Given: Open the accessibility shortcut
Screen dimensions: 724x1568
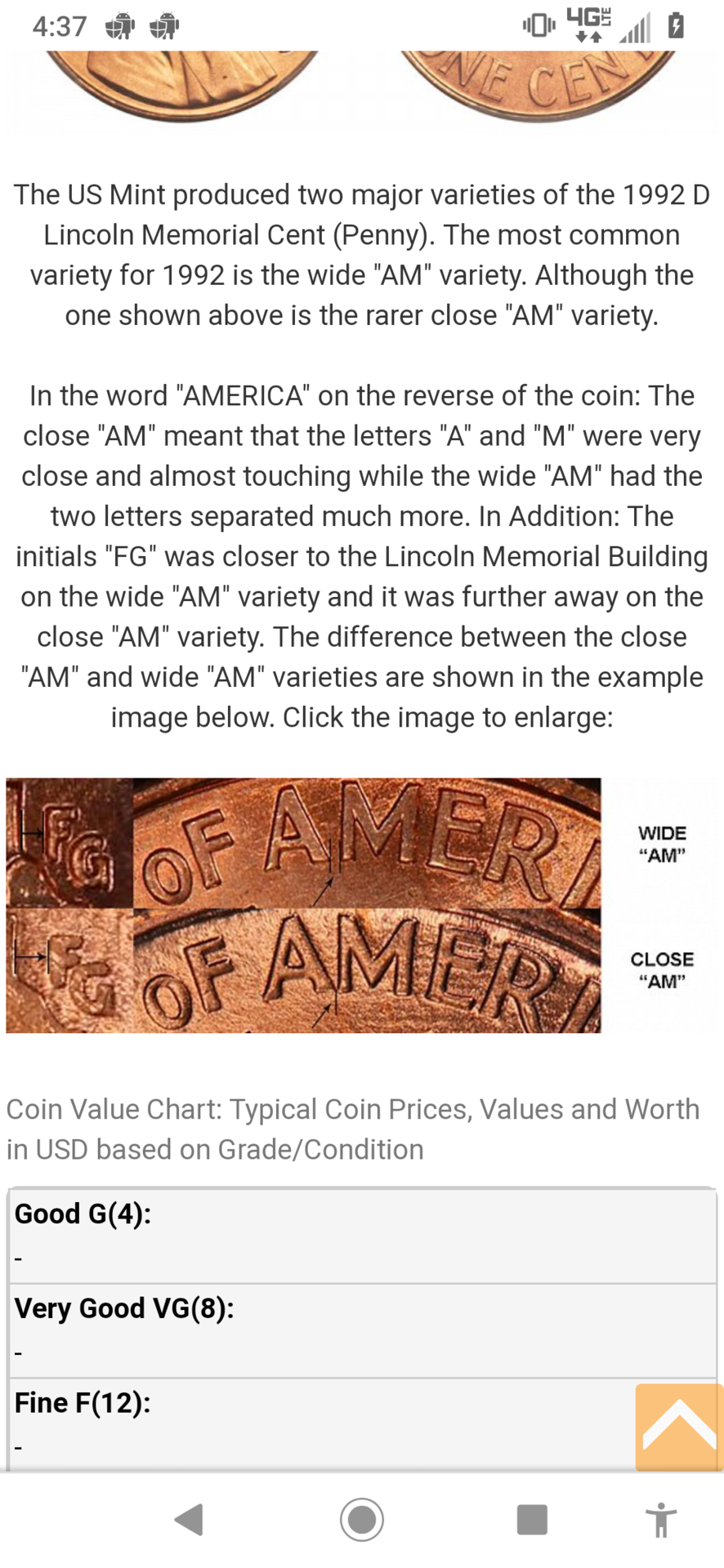Looking at the screenshot, I should (x=661, y=1520).
